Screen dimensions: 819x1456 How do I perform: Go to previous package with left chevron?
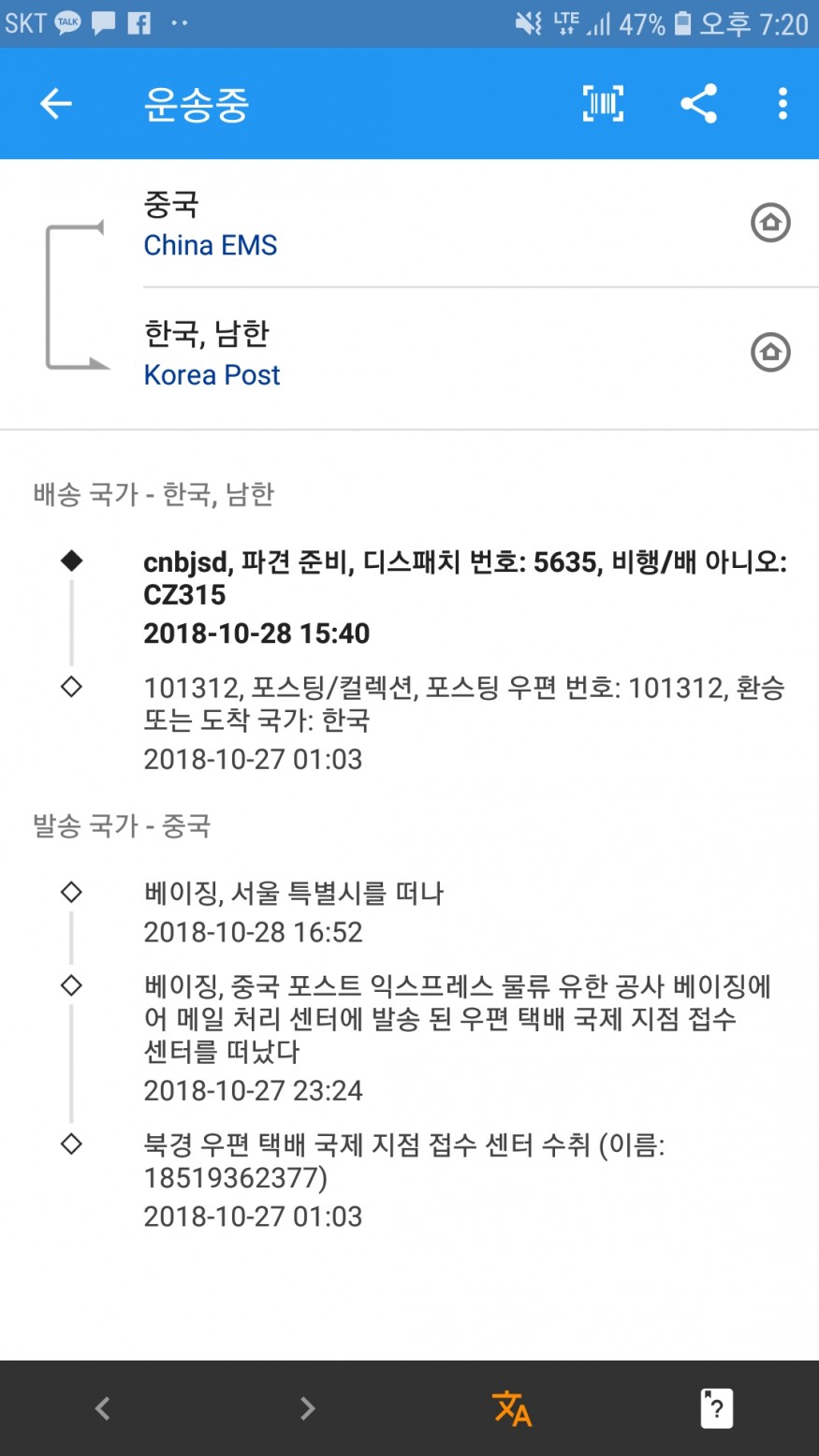coord(103,1408)
